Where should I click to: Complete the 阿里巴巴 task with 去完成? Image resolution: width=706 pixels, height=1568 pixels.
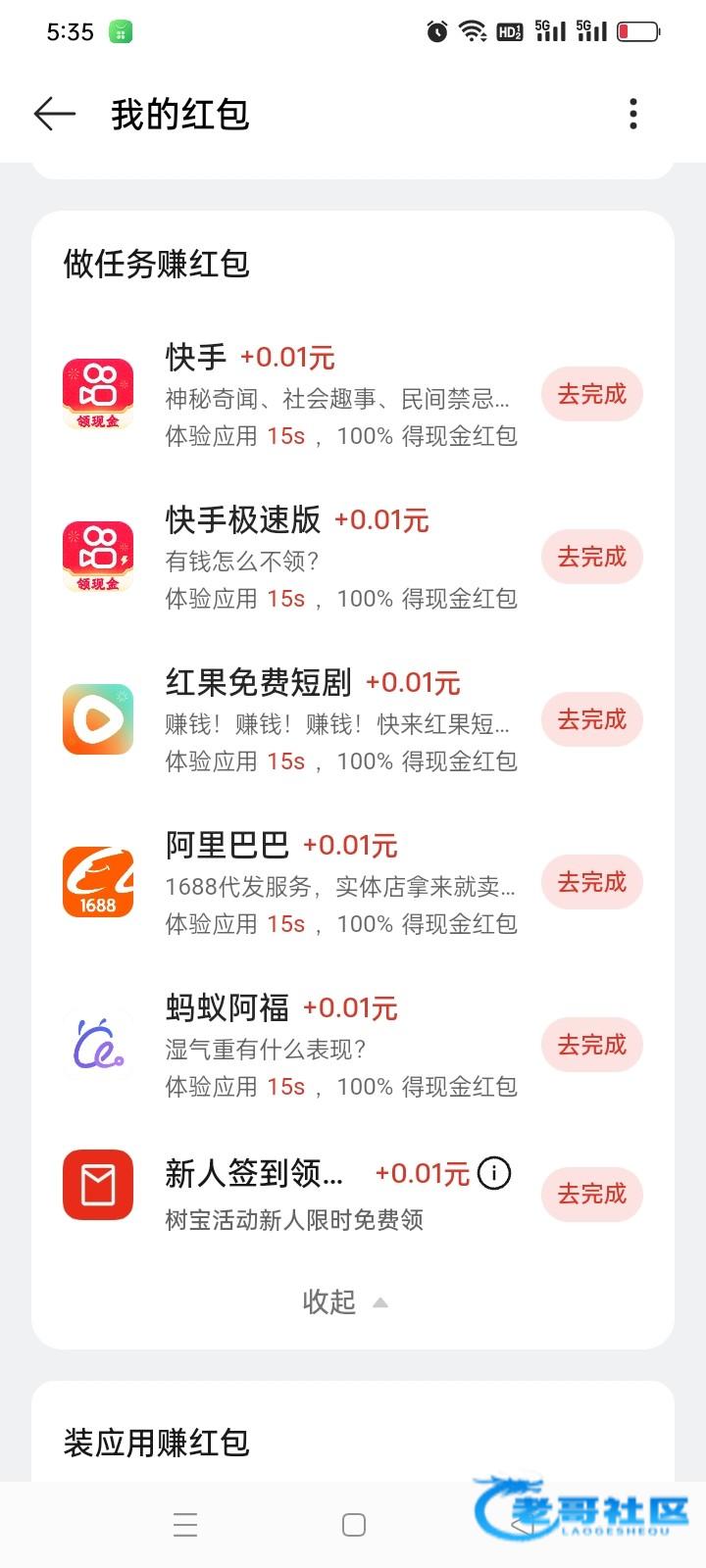tap(591, 883)
